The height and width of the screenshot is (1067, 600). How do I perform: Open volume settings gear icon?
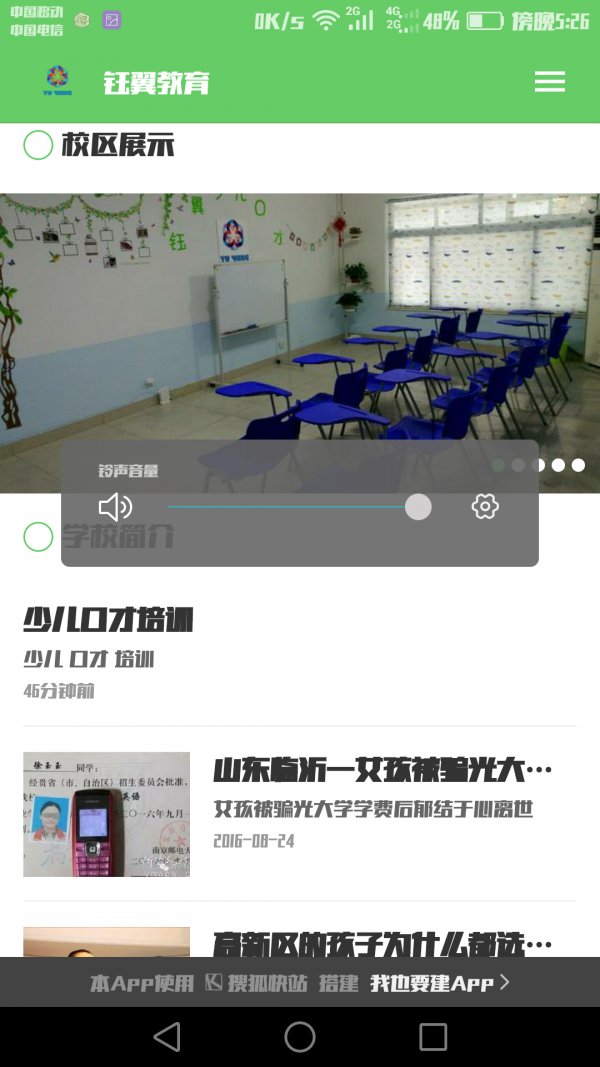coord(485,507)
